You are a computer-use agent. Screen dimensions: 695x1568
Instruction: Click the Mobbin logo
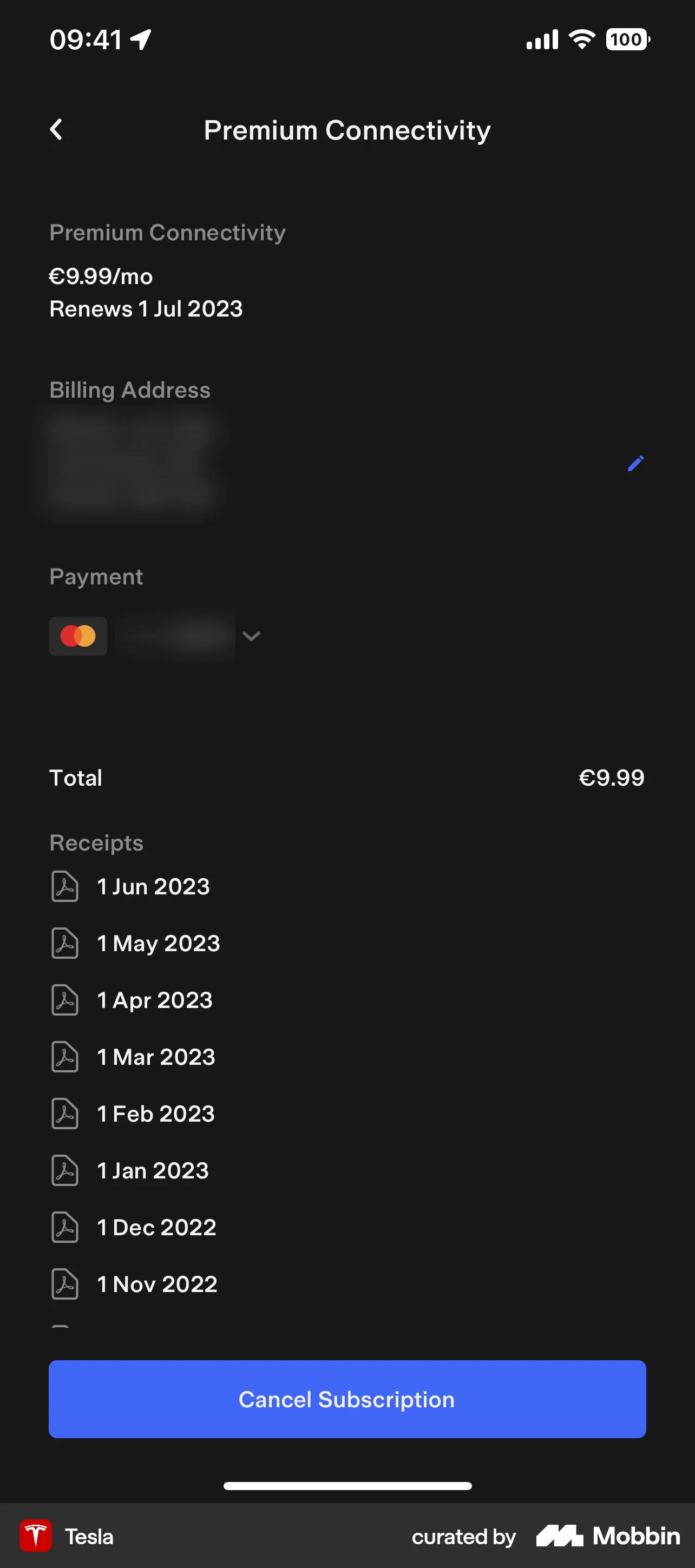607,1537
